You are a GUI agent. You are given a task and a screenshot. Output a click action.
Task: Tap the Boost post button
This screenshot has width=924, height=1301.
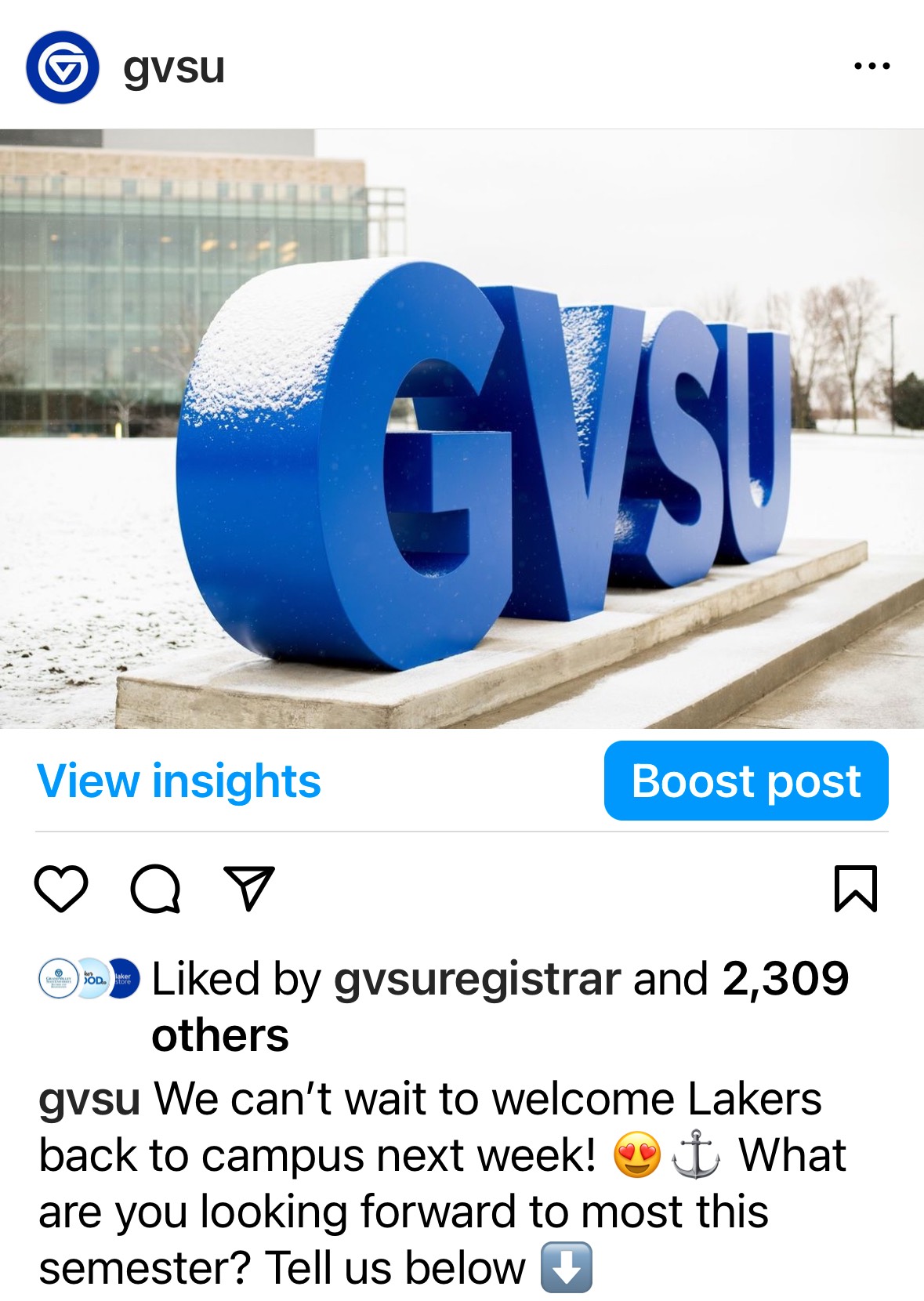click(746, 781)
